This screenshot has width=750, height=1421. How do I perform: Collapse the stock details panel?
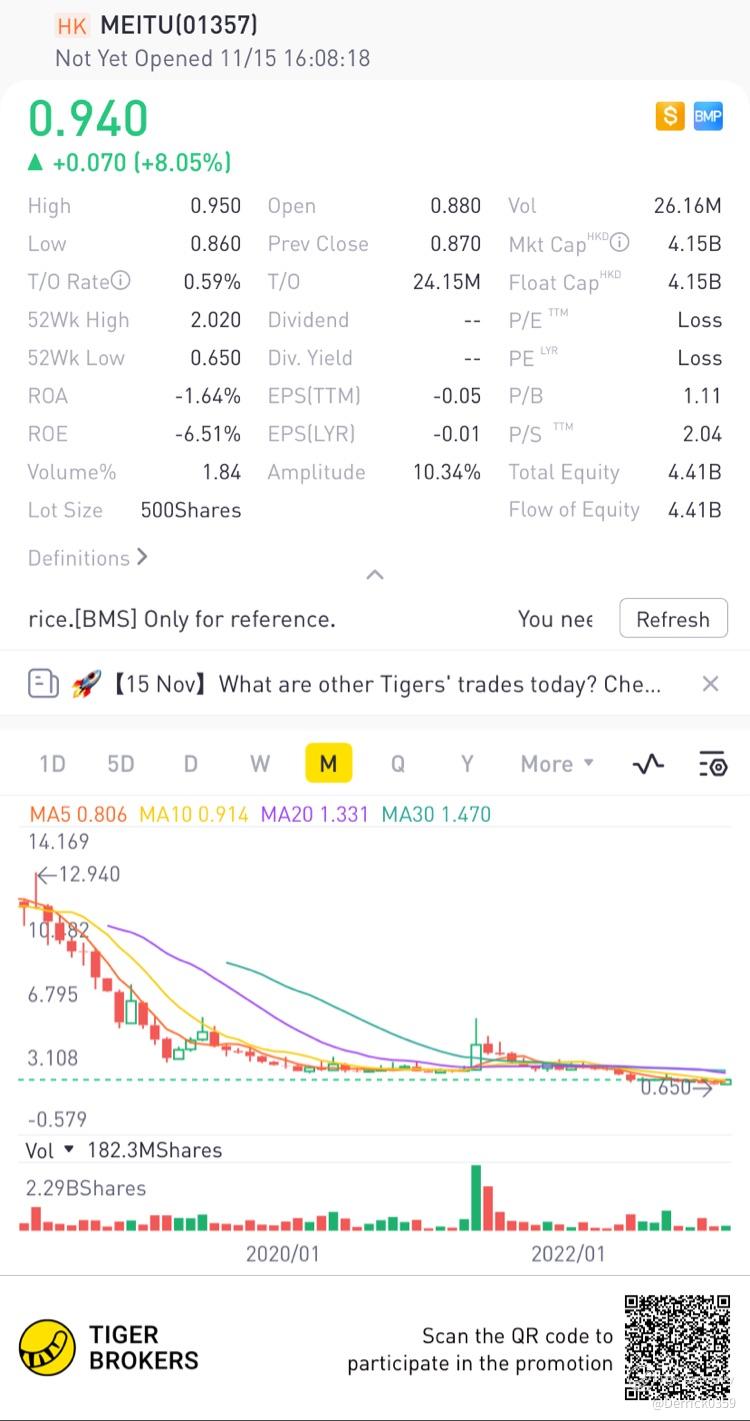(x=375, y=574)
